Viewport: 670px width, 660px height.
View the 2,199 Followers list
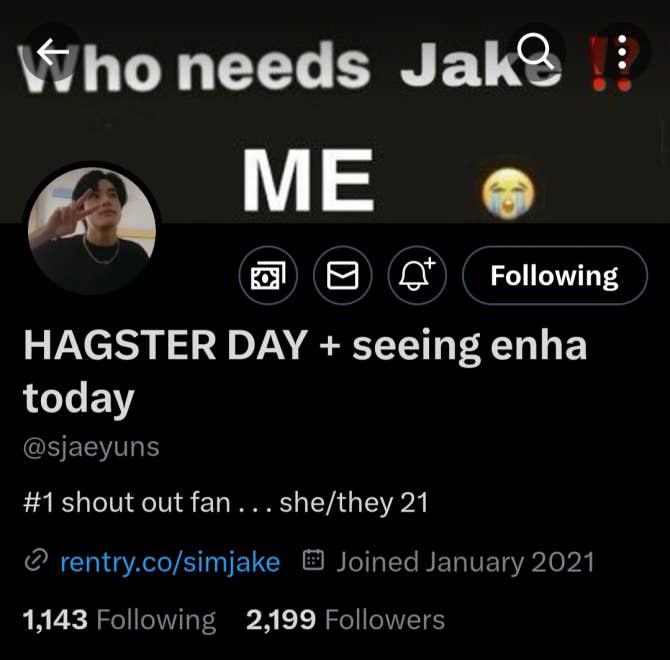tap(345, 620)
